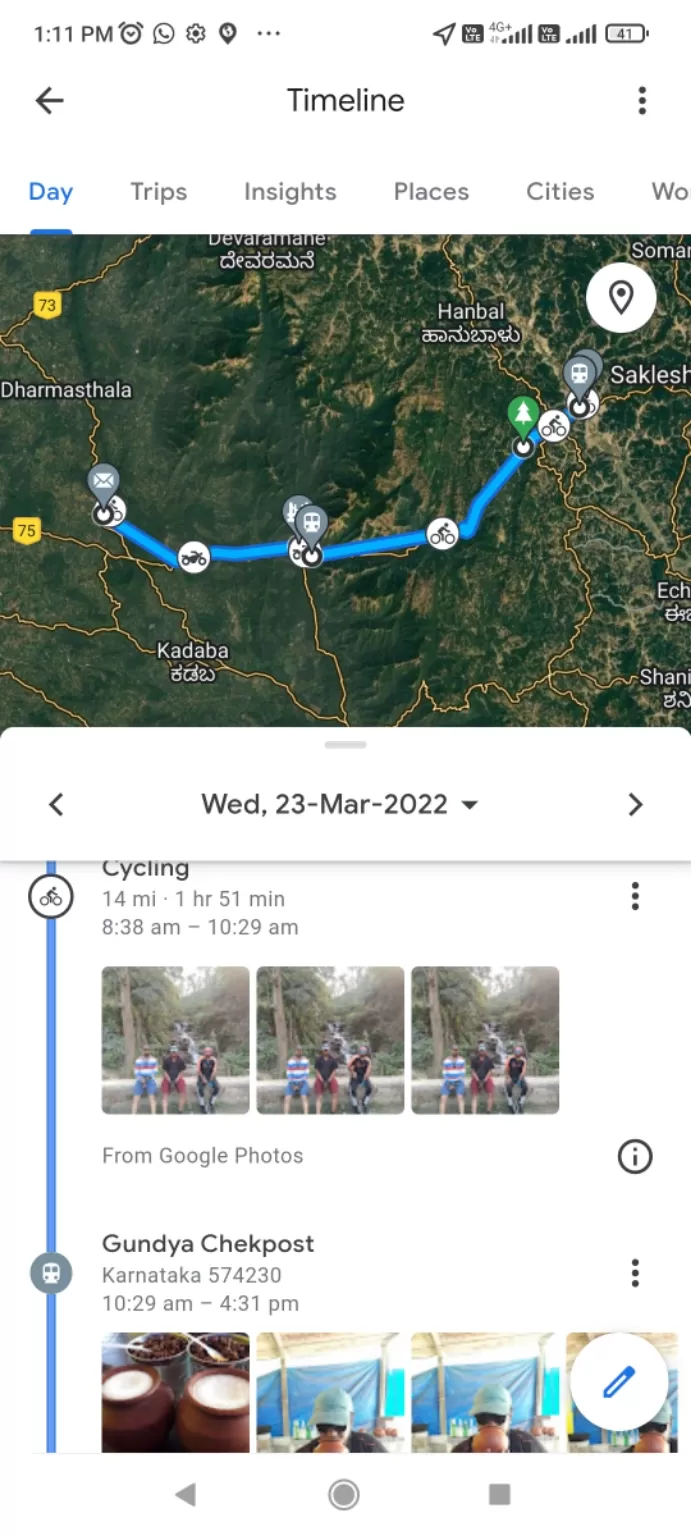Tap the edit pencil floating button
This screenshot has width=691, height=1536.
pos(619,1383)
